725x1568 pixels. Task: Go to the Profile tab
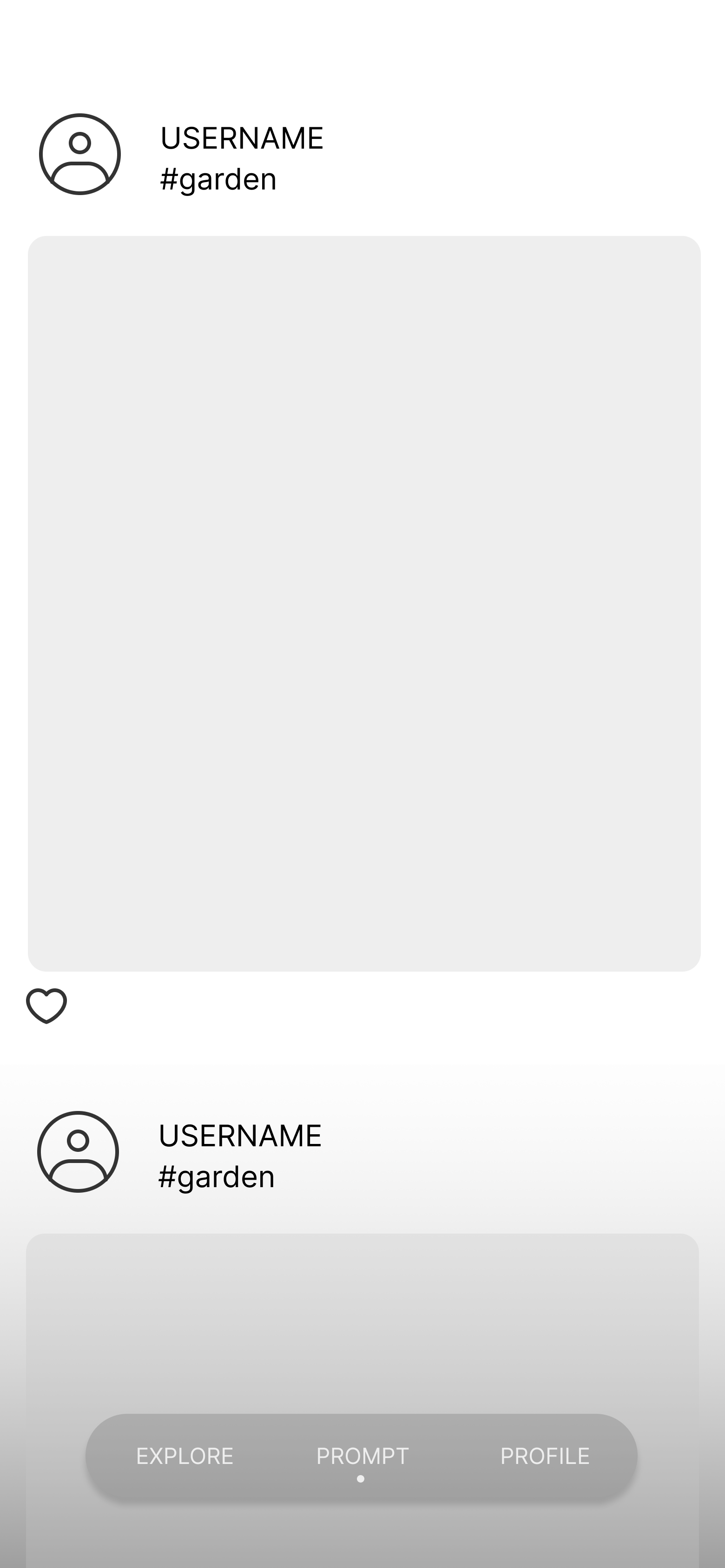pos(545,1456)
